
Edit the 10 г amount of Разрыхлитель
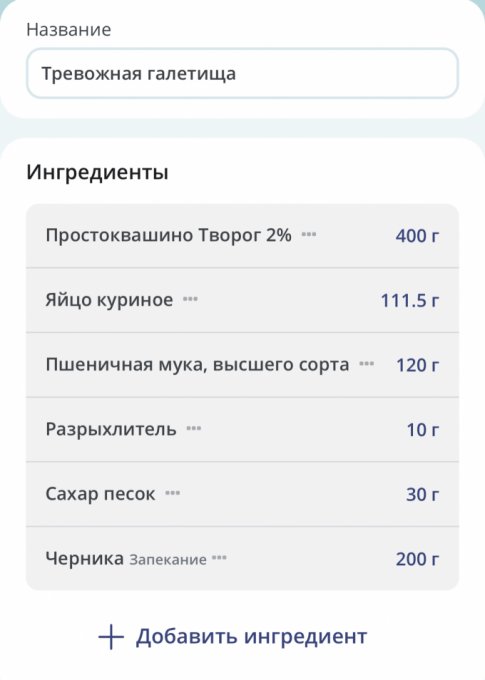click(423, 429)
